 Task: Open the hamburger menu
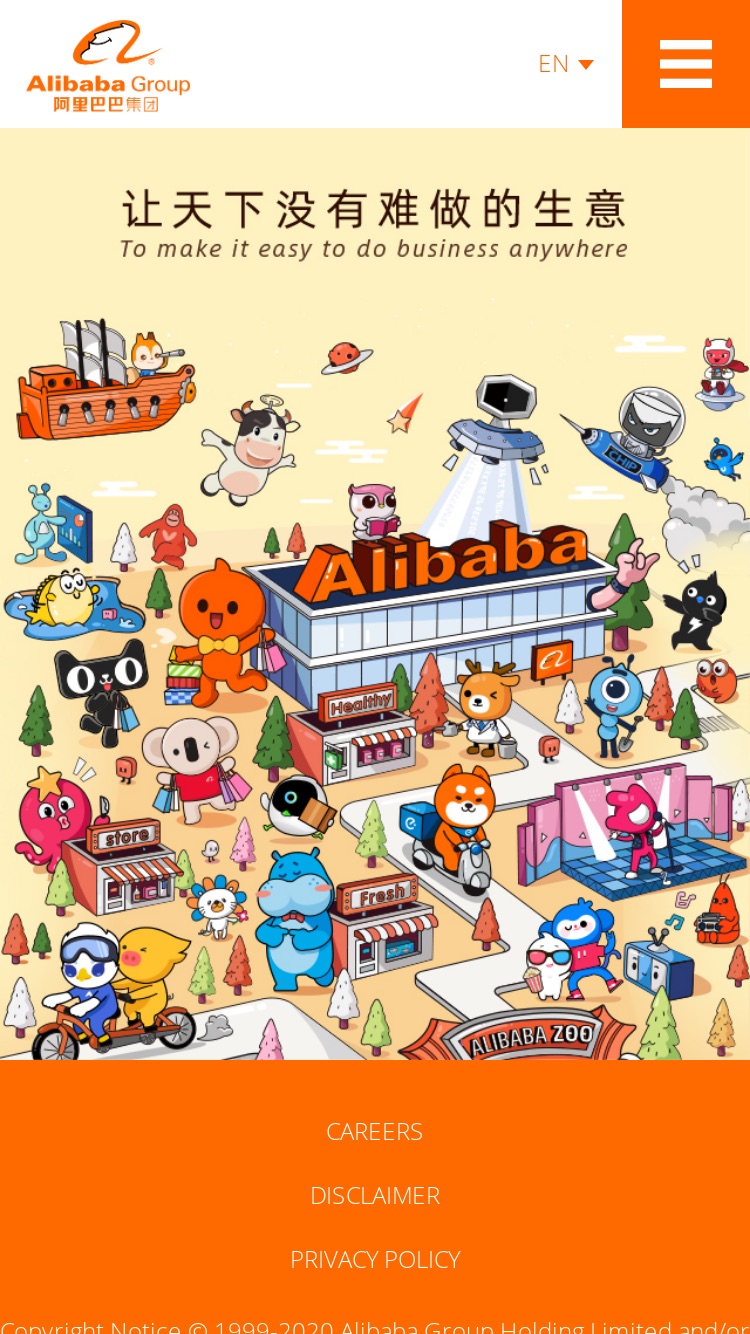click(686, 64)
